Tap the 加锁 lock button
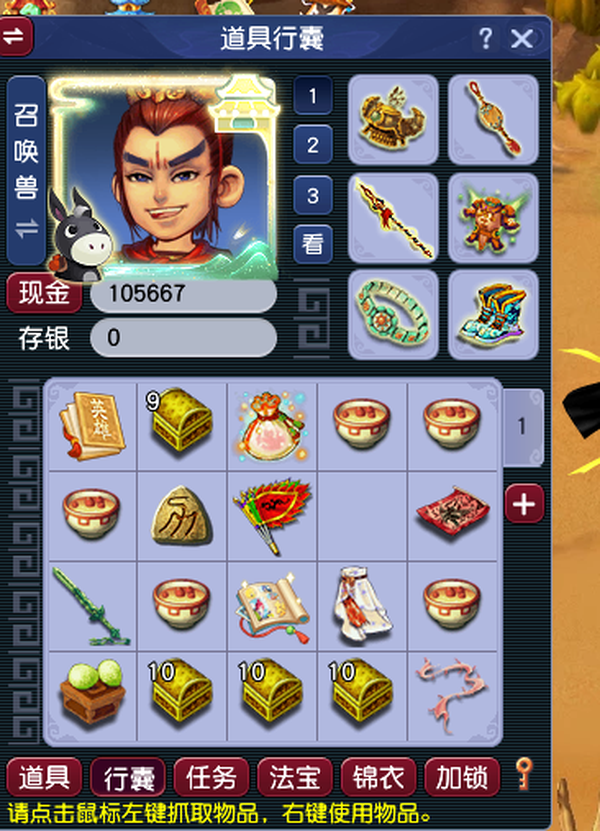The image size is (600, 831). click(461, 777)
